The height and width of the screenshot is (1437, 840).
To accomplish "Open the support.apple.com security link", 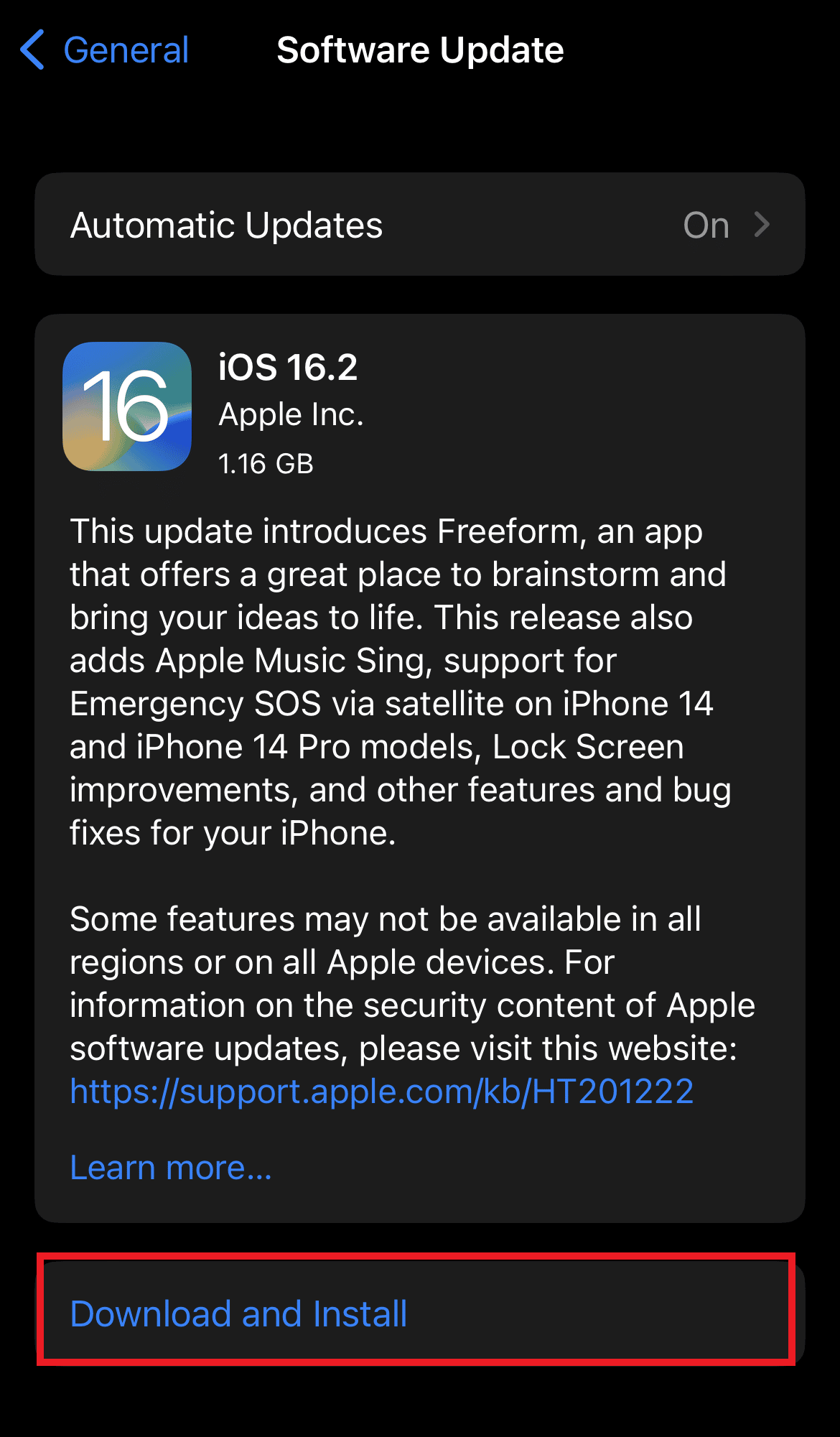I will [x=381, y=1092].
